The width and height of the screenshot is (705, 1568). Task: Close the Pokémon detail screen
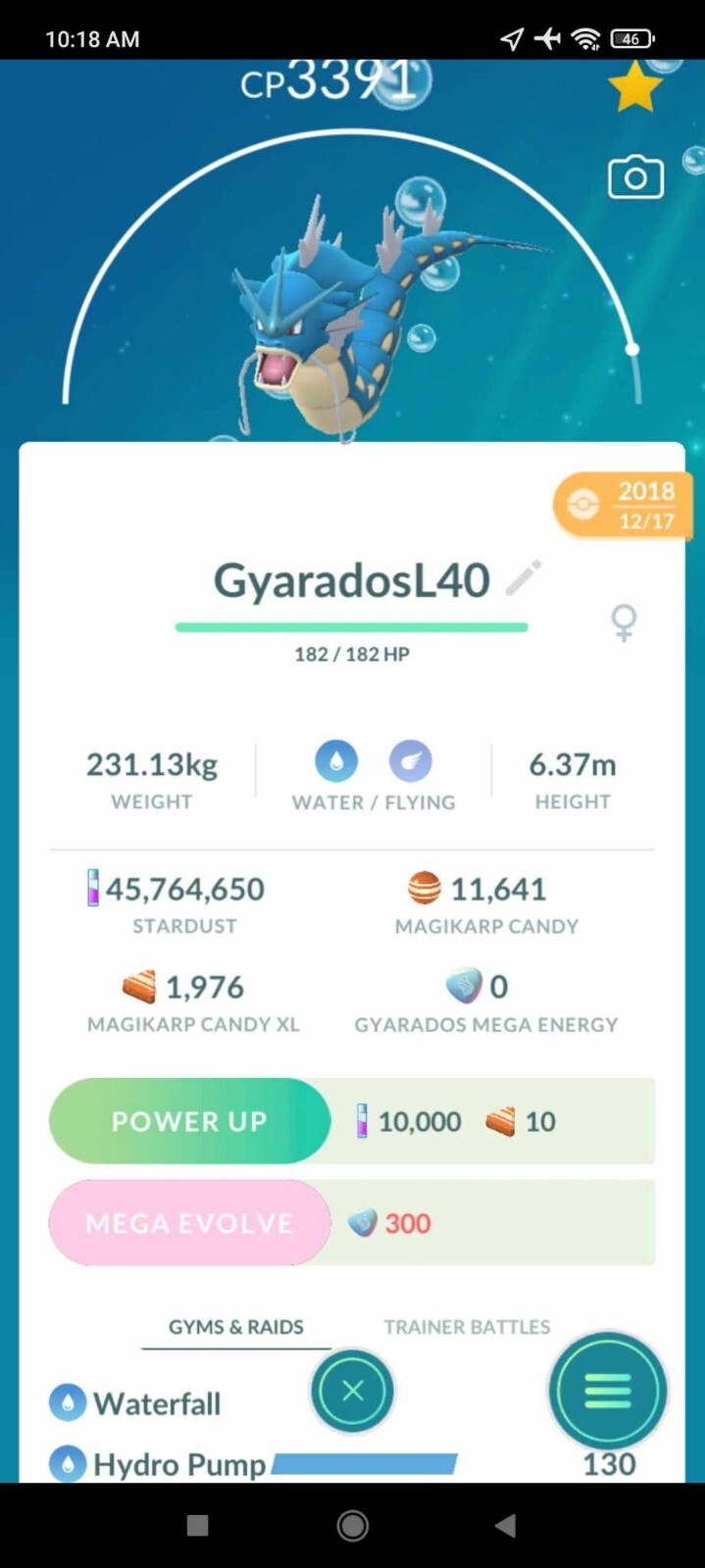tap(353, 1391)
